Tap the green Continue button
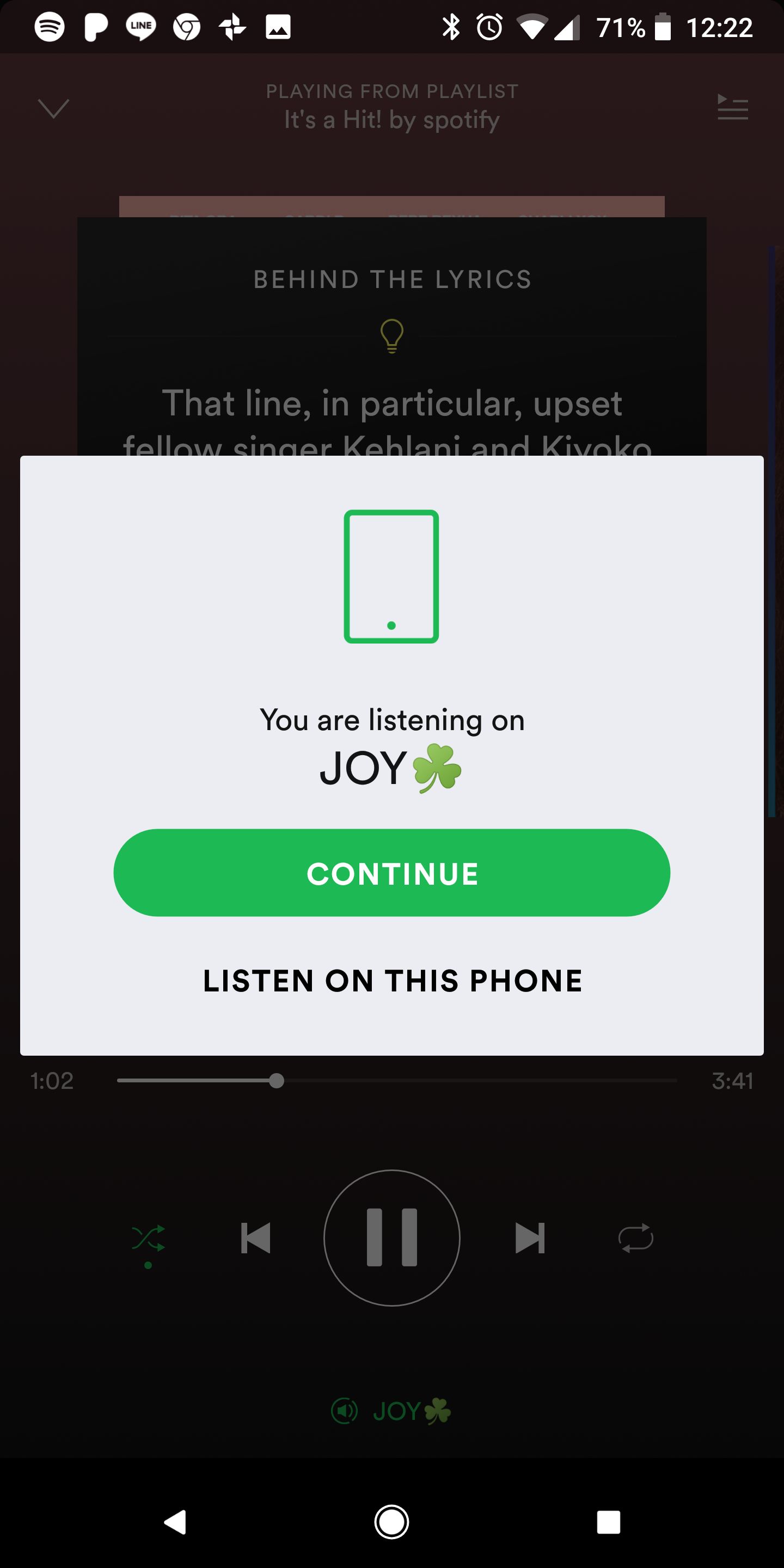Screen dimensions: 784x1568 (391, 873)
